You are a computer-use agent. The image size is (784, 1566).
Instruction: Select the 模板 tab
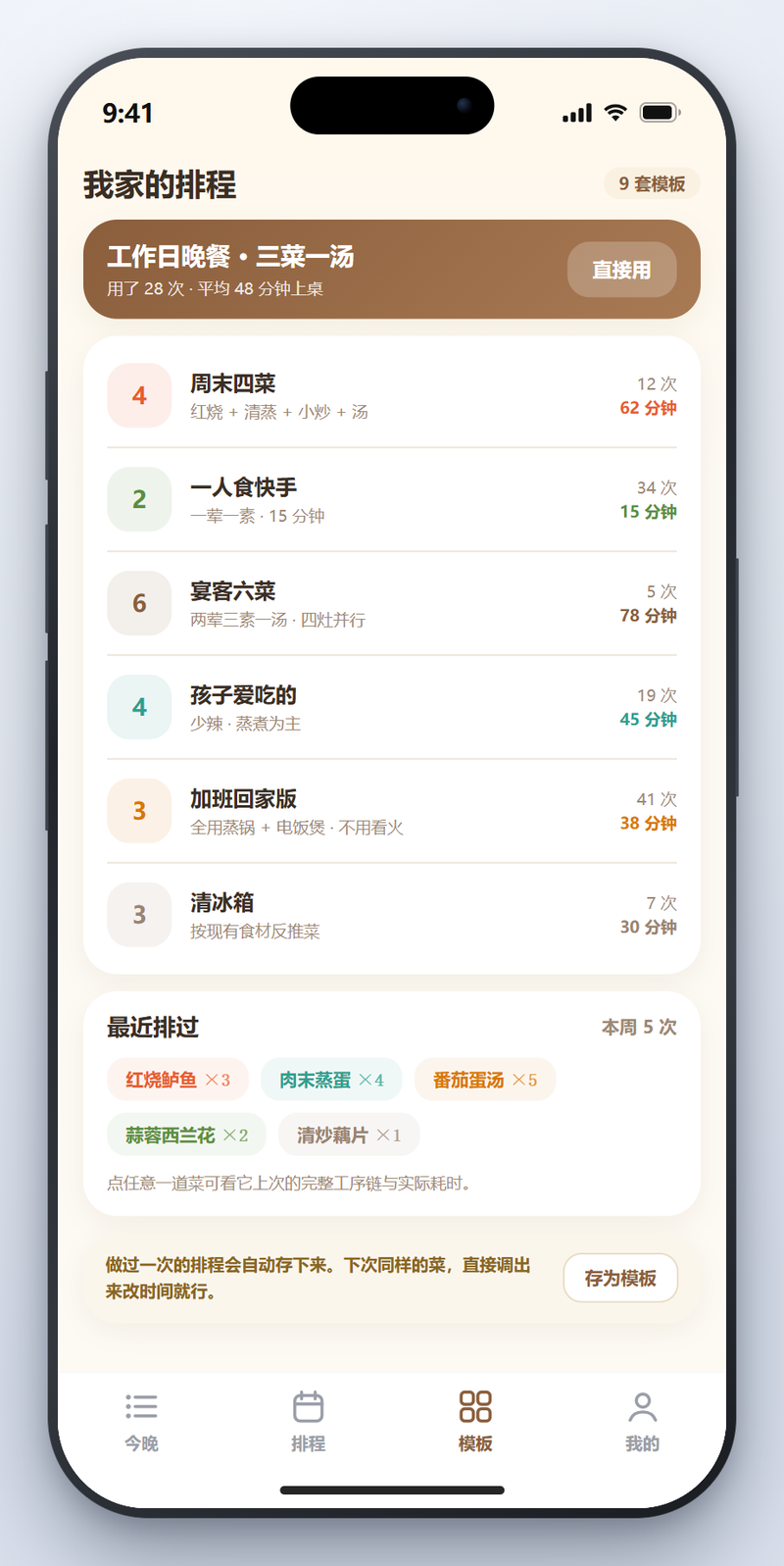475,1421
